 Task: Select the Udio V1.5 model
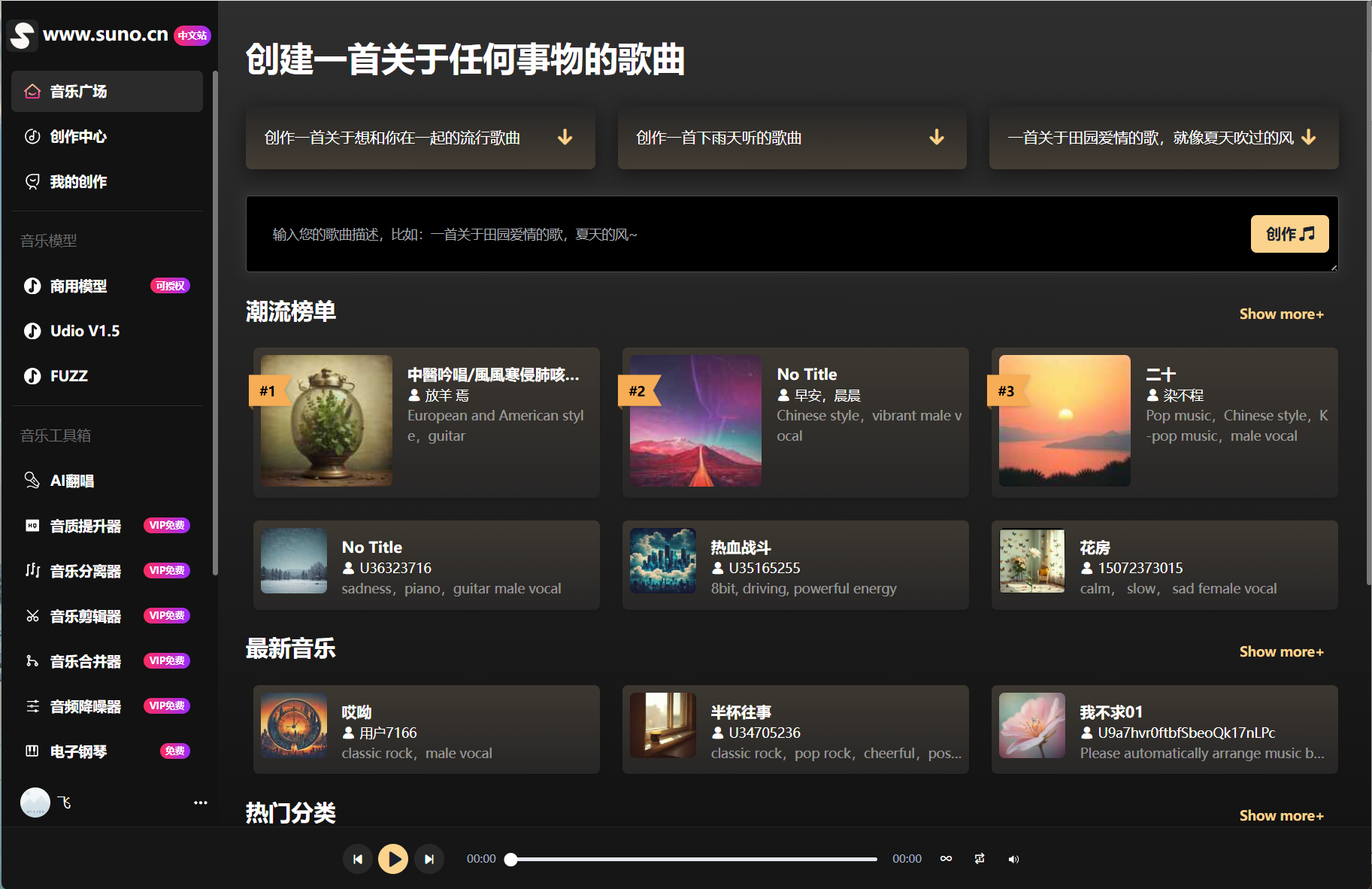coord(84,331)
